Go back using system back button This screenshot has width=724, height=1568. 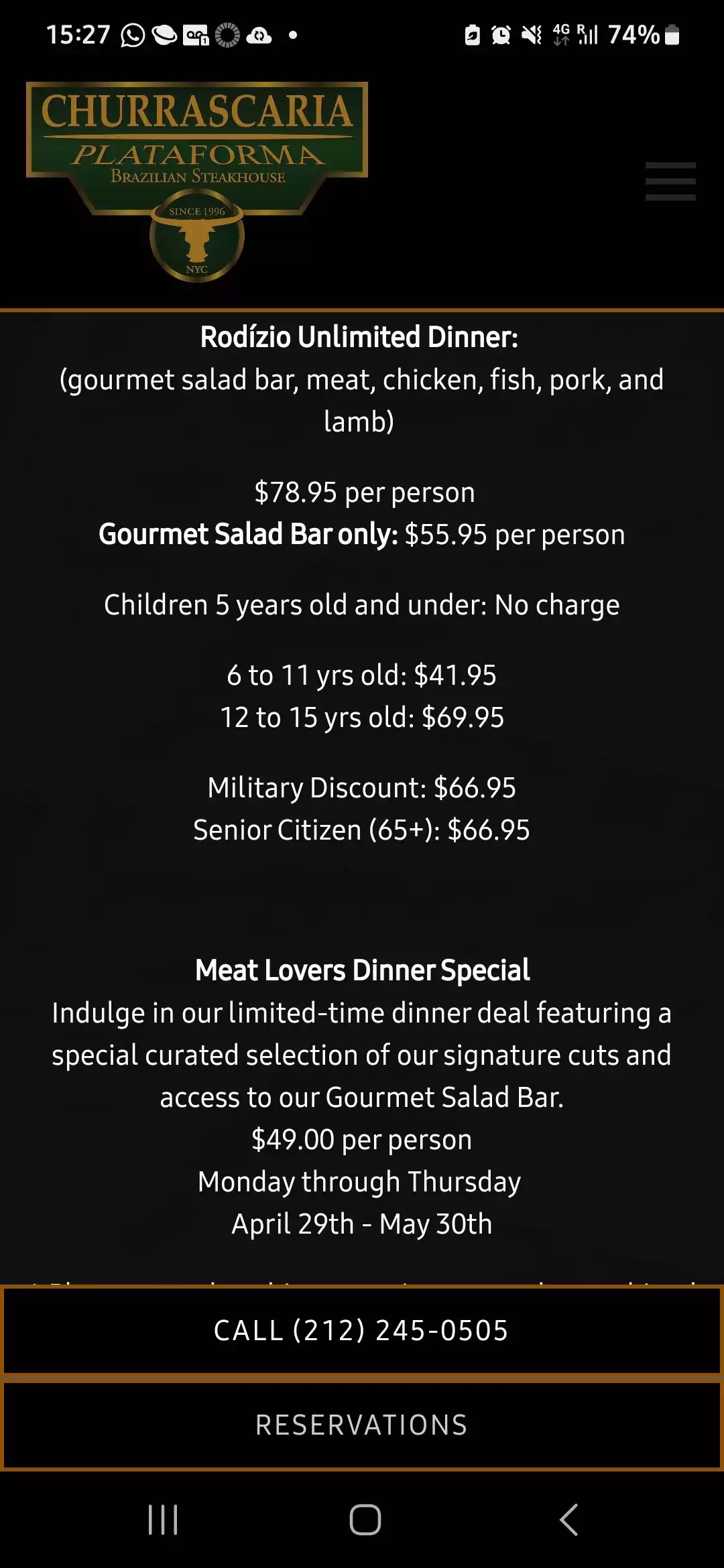tap(568, 1519)
